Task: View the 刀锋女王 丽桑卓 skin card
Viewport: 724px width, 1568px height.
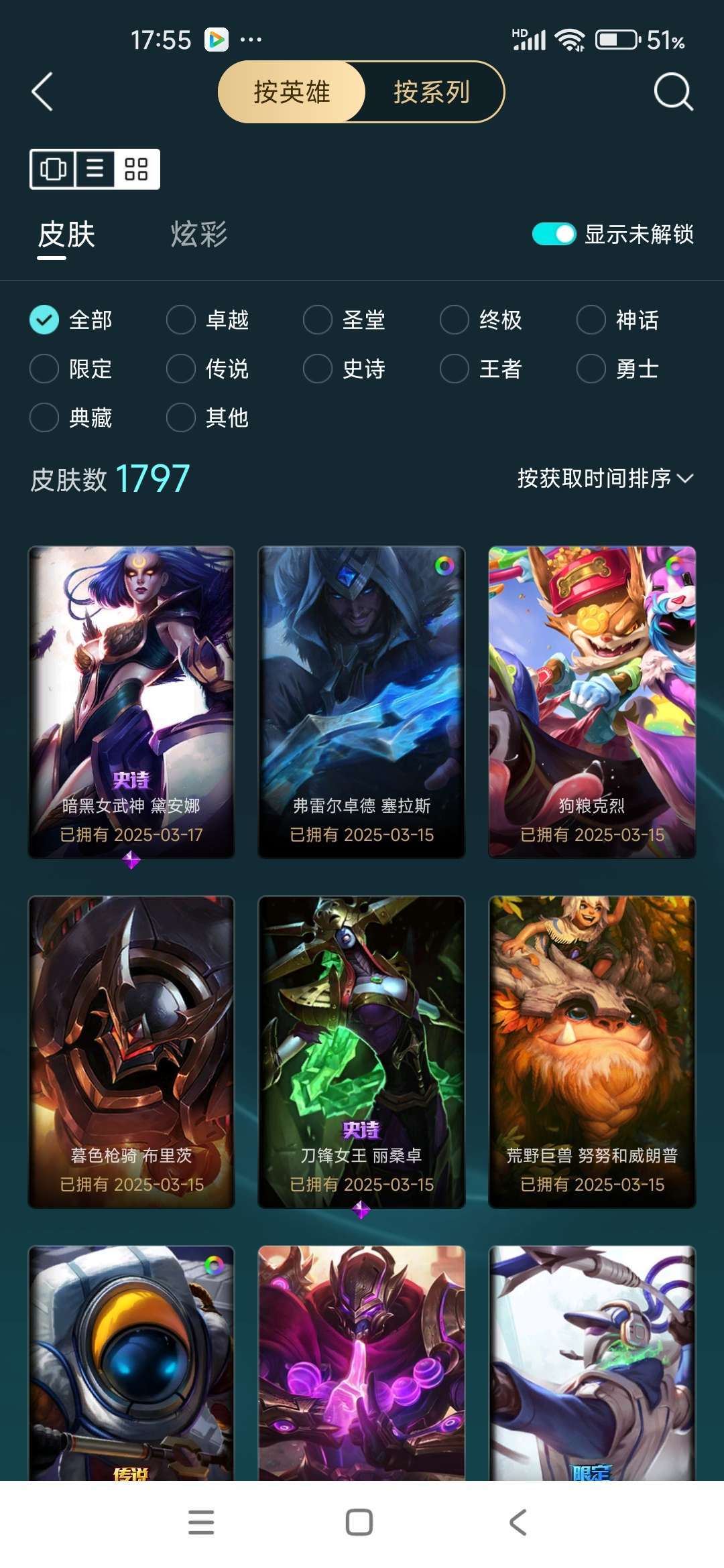Action: [x=361, y=1052]
